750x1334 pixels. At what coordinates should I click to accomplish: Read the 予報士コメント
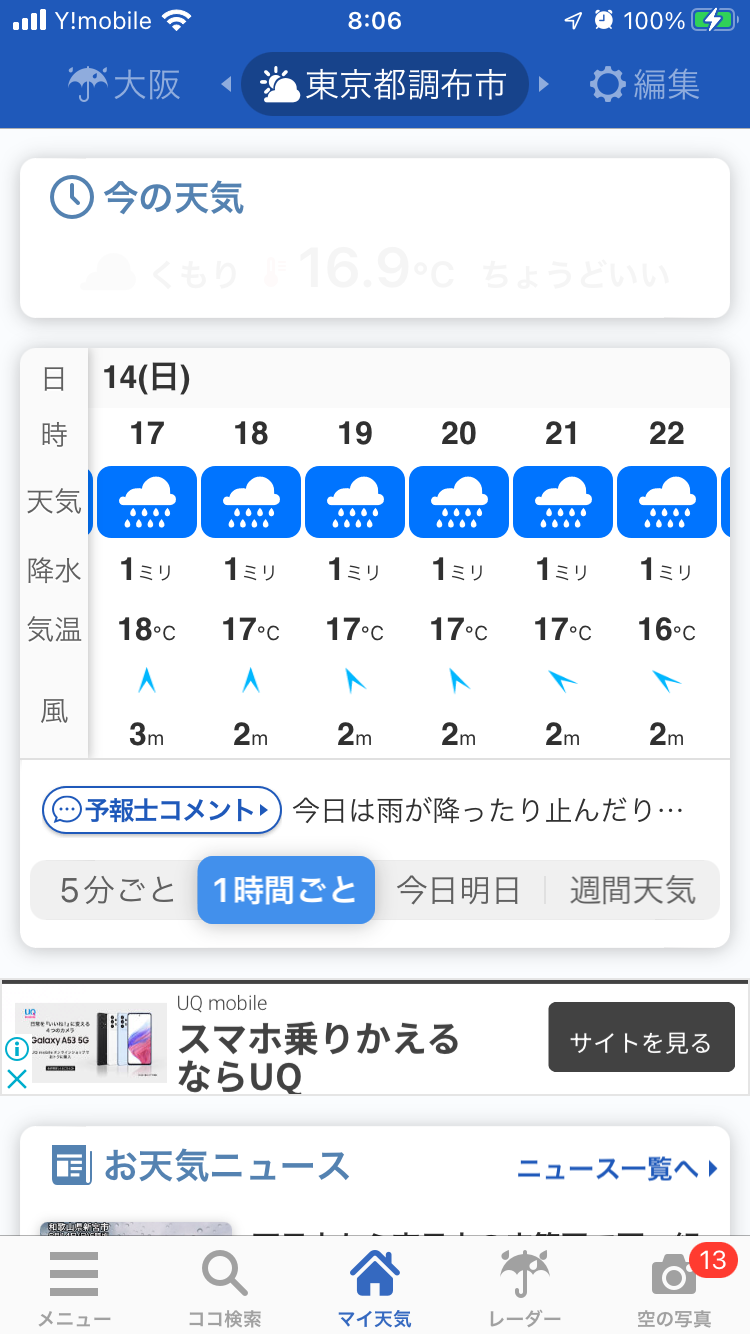pos(161,810)
